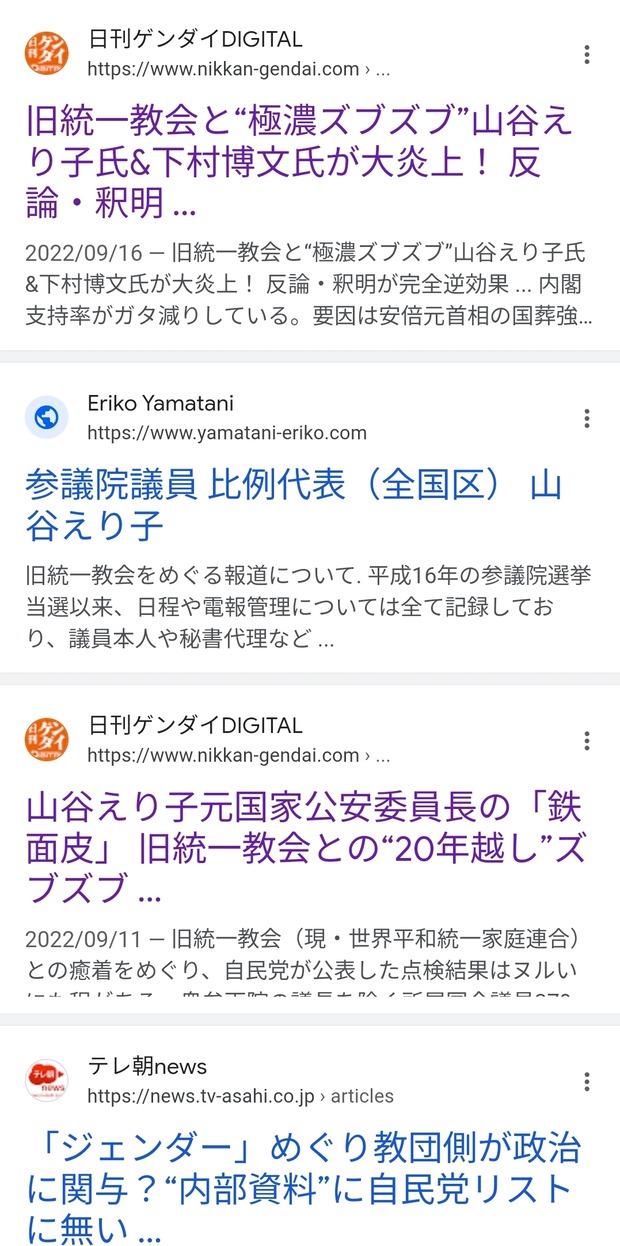Open the overflow menu for Eriko Yamatani result
620x1246 pixels.
point(587,418)
